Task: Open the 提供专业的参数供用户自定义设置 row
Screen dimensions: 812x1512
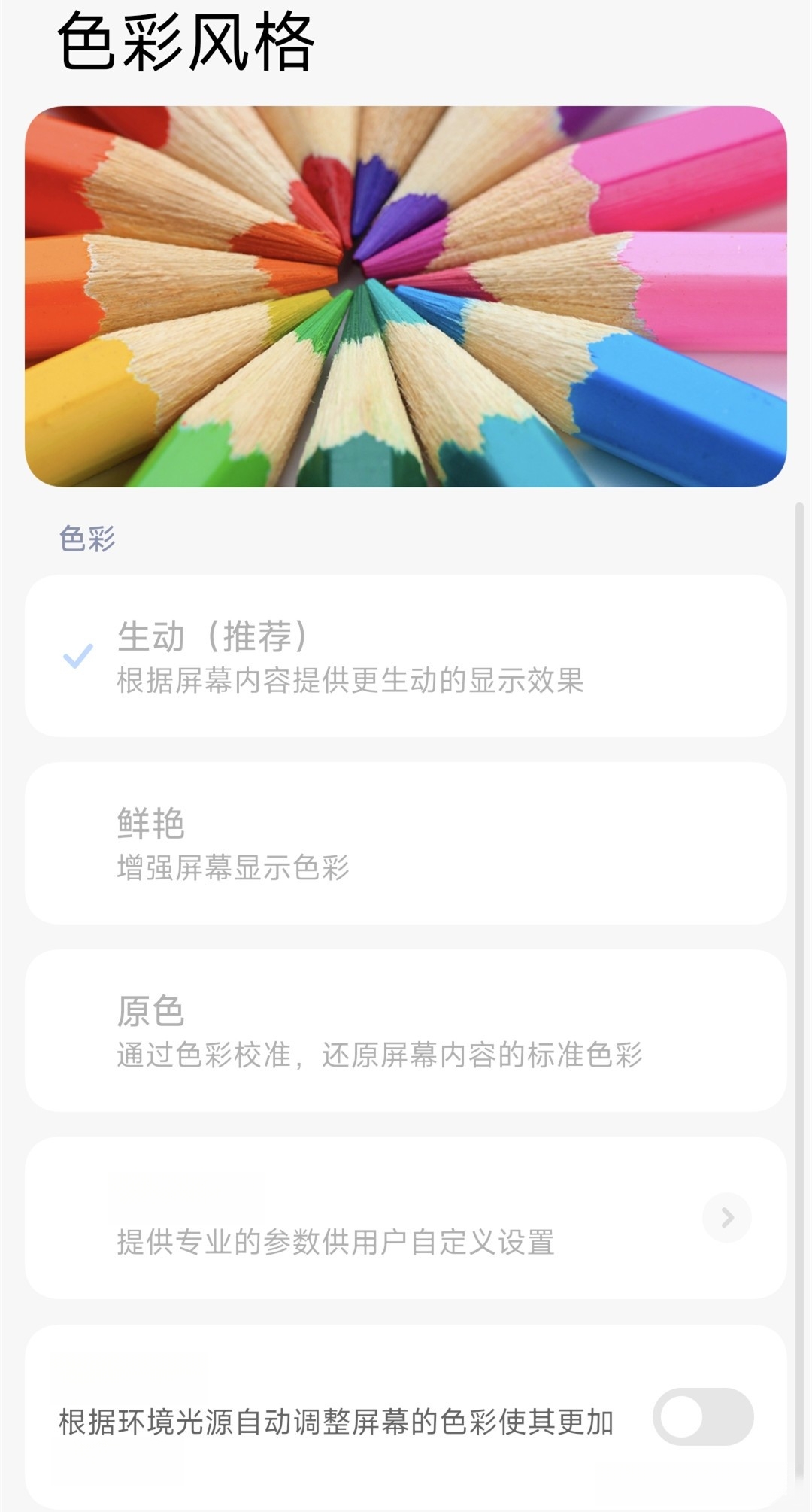Action: coord(406,1218)
